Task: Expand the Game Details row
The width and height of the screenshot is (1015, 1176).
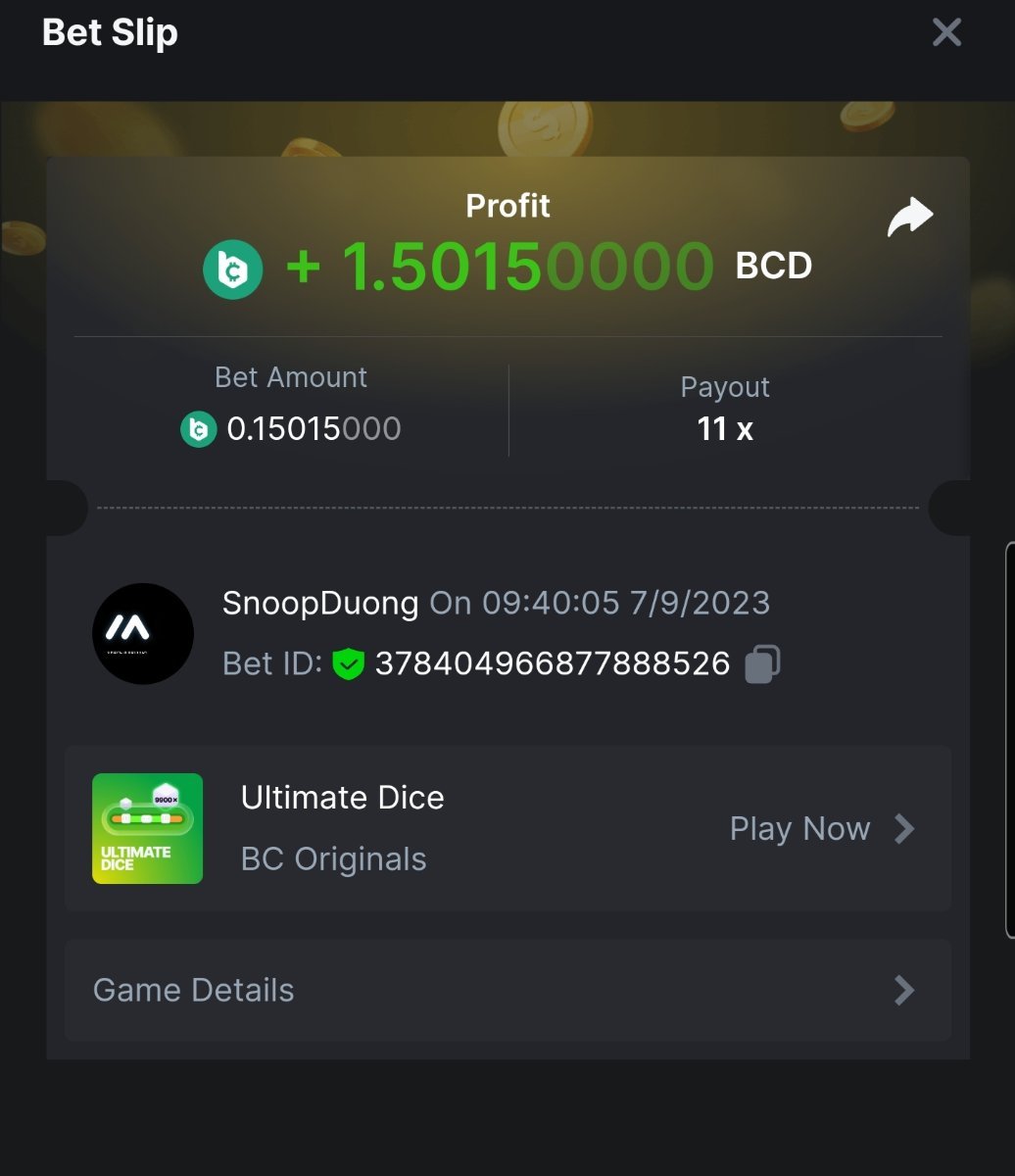Action: (507, 990)
